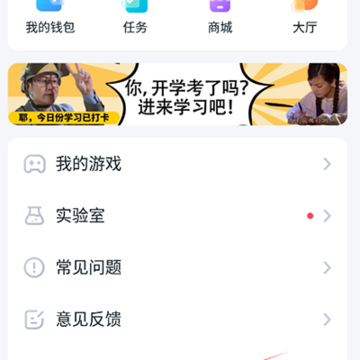This screenshot has height=360, width=360.
Task: Open the 开学考 study banner
Action: [x=178, y=94]
